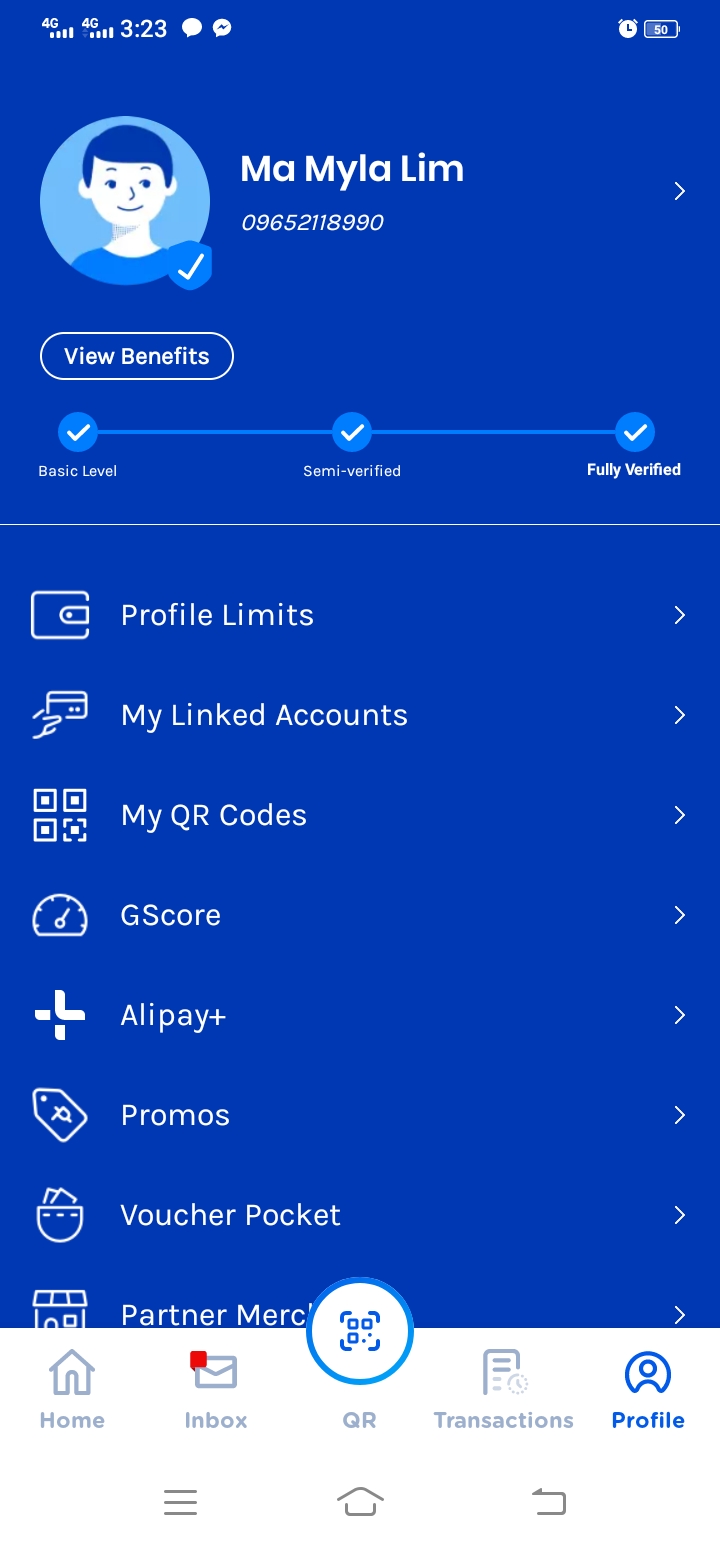The image size is (720, 1544).
Task: Tap the system back button
Action: point(548,1501)
